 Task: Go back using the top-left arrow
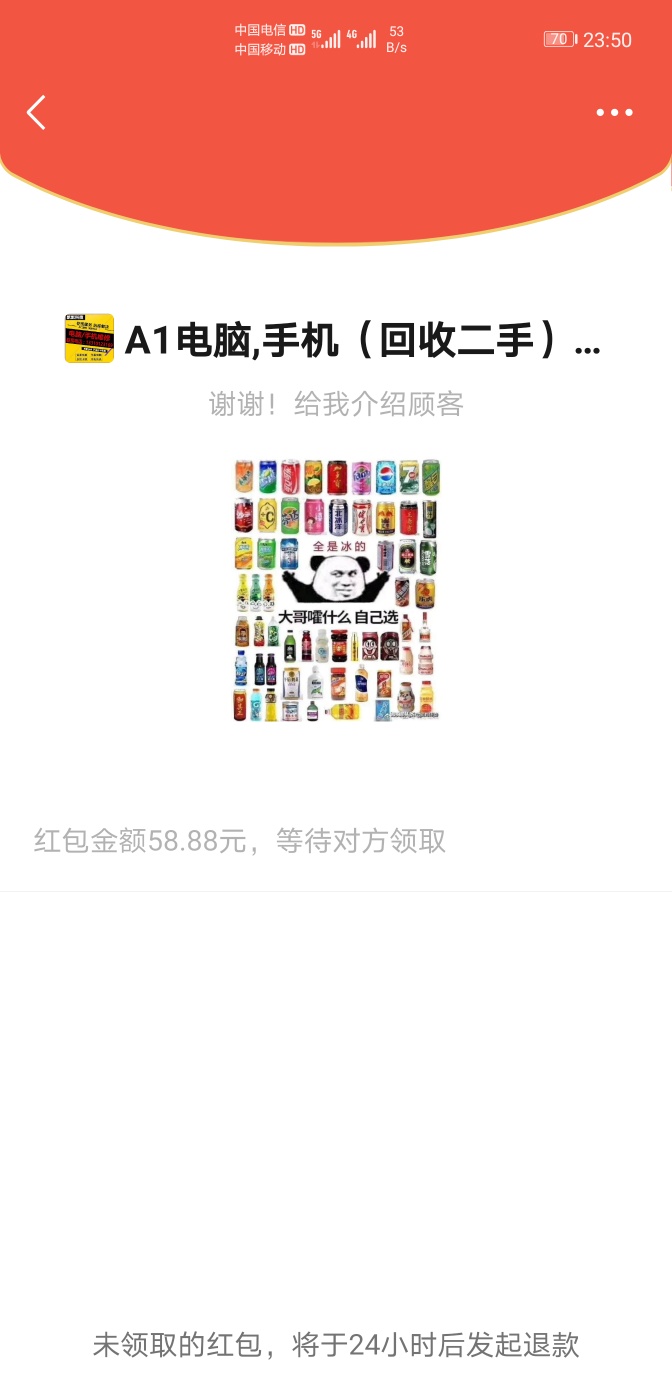click(x=37, y=113)
